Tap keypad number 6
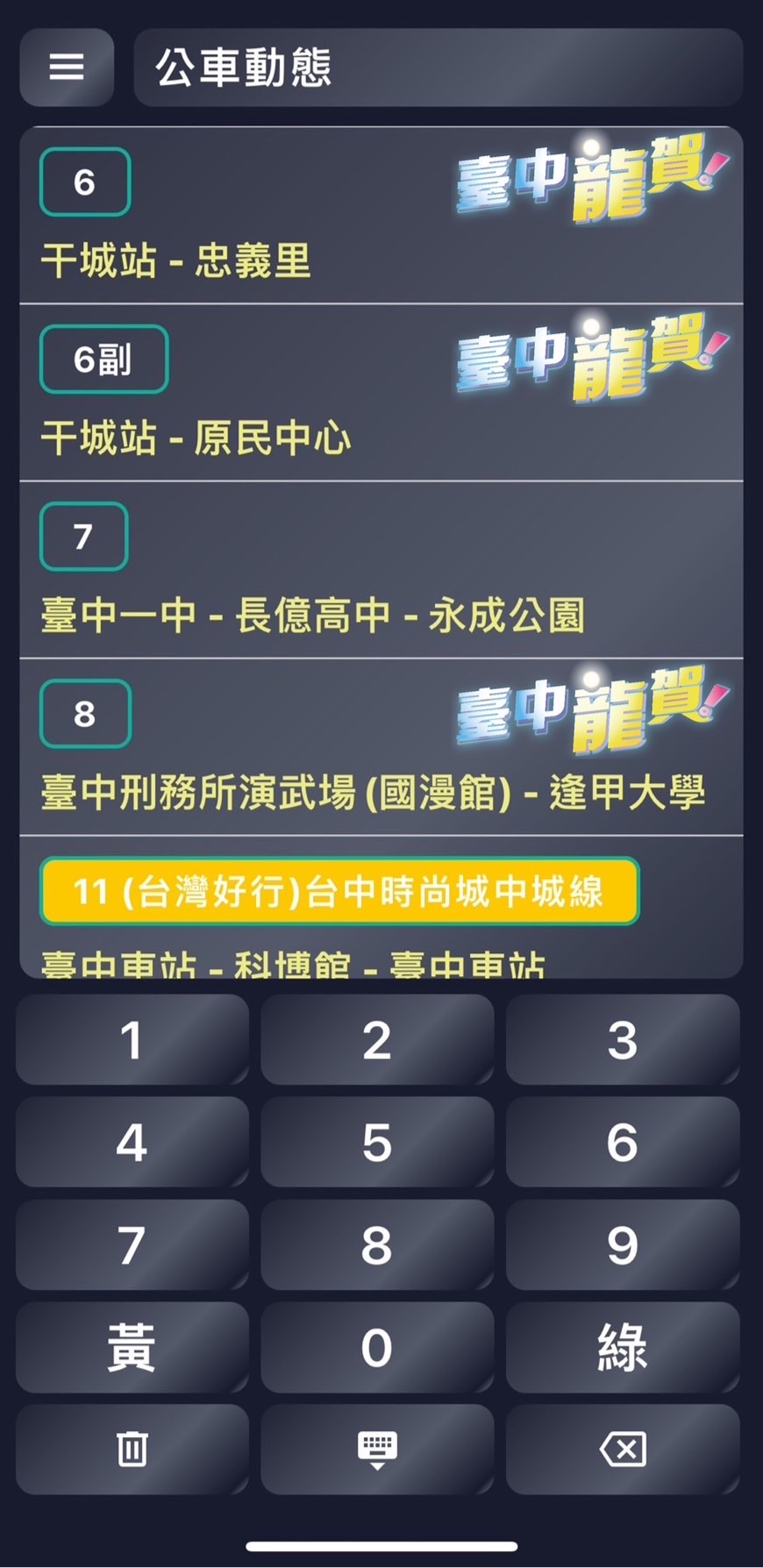 pyautogui.click(x=622, y=1142)
